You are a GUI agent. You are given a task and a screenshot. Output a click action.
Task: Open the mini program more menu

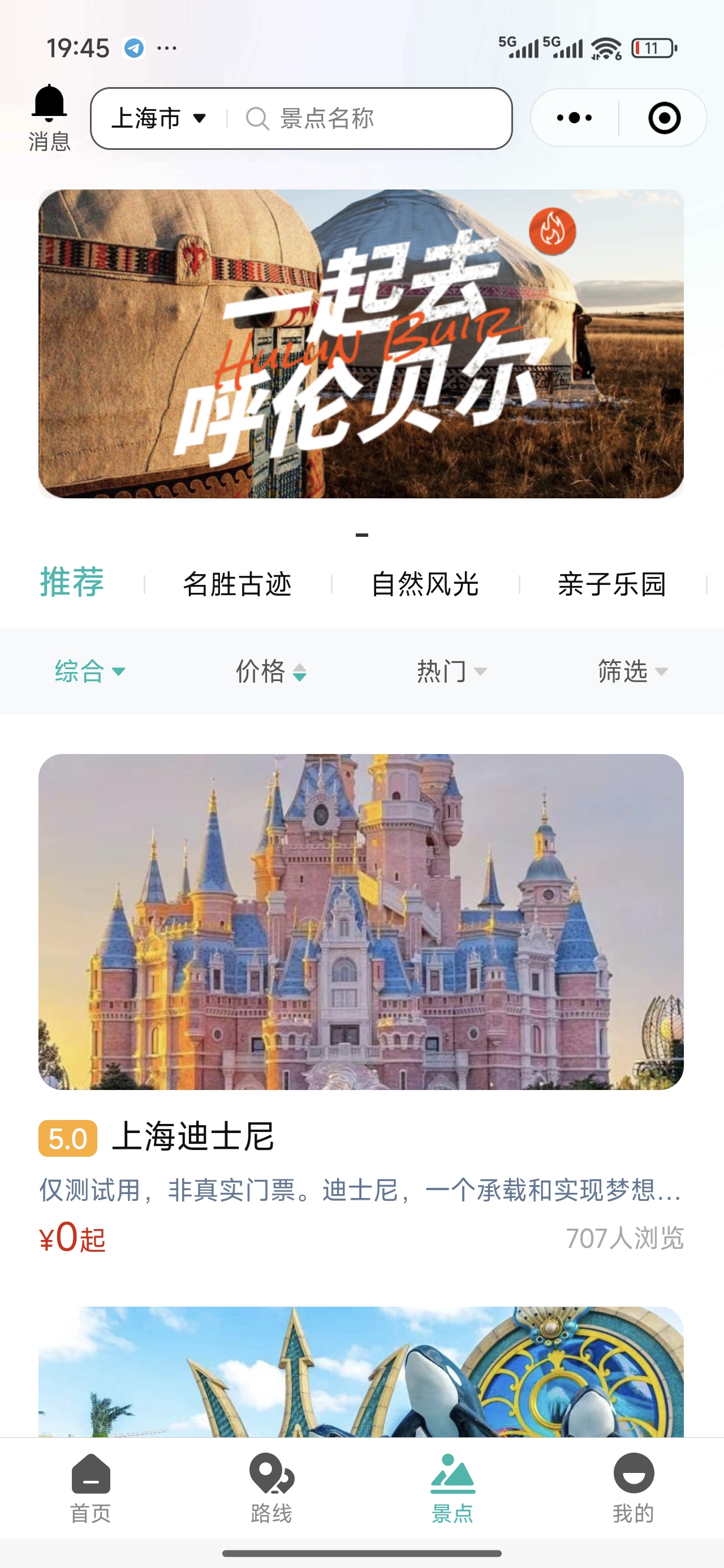(574, 118)
